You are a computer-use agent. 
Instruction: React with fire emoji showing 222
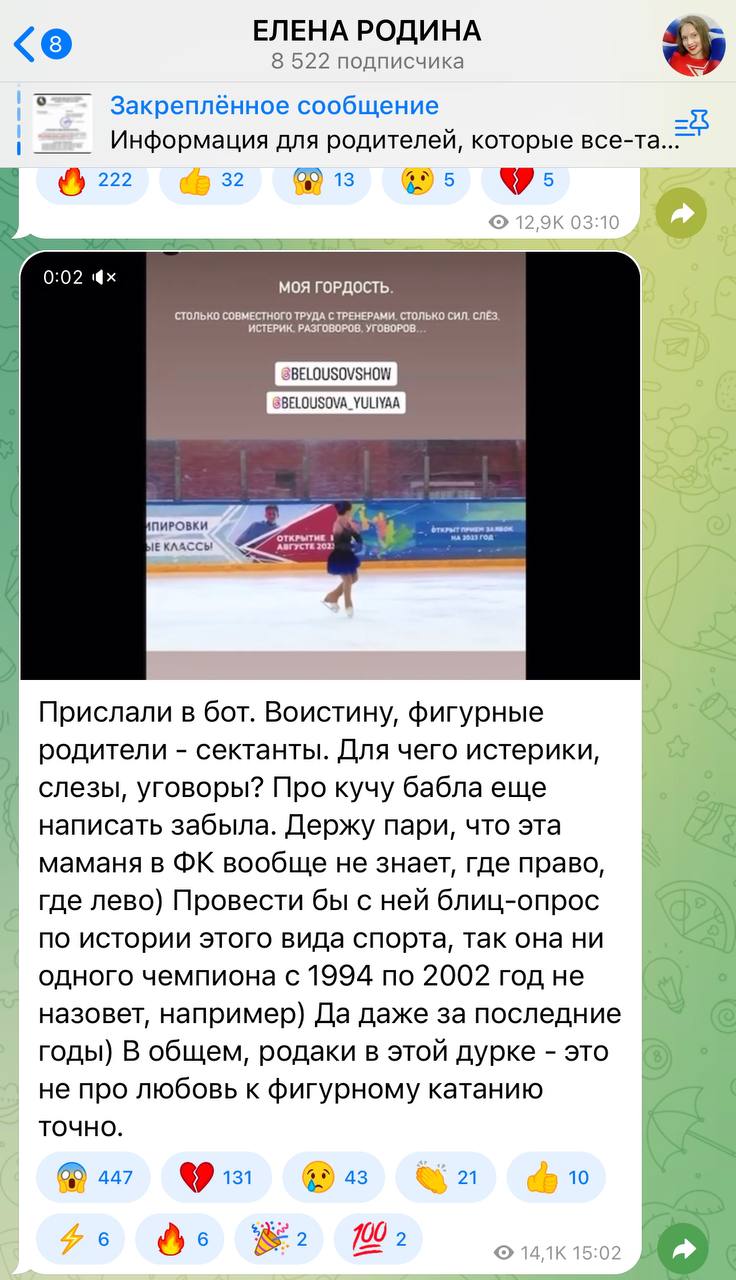tap(93, 180)
